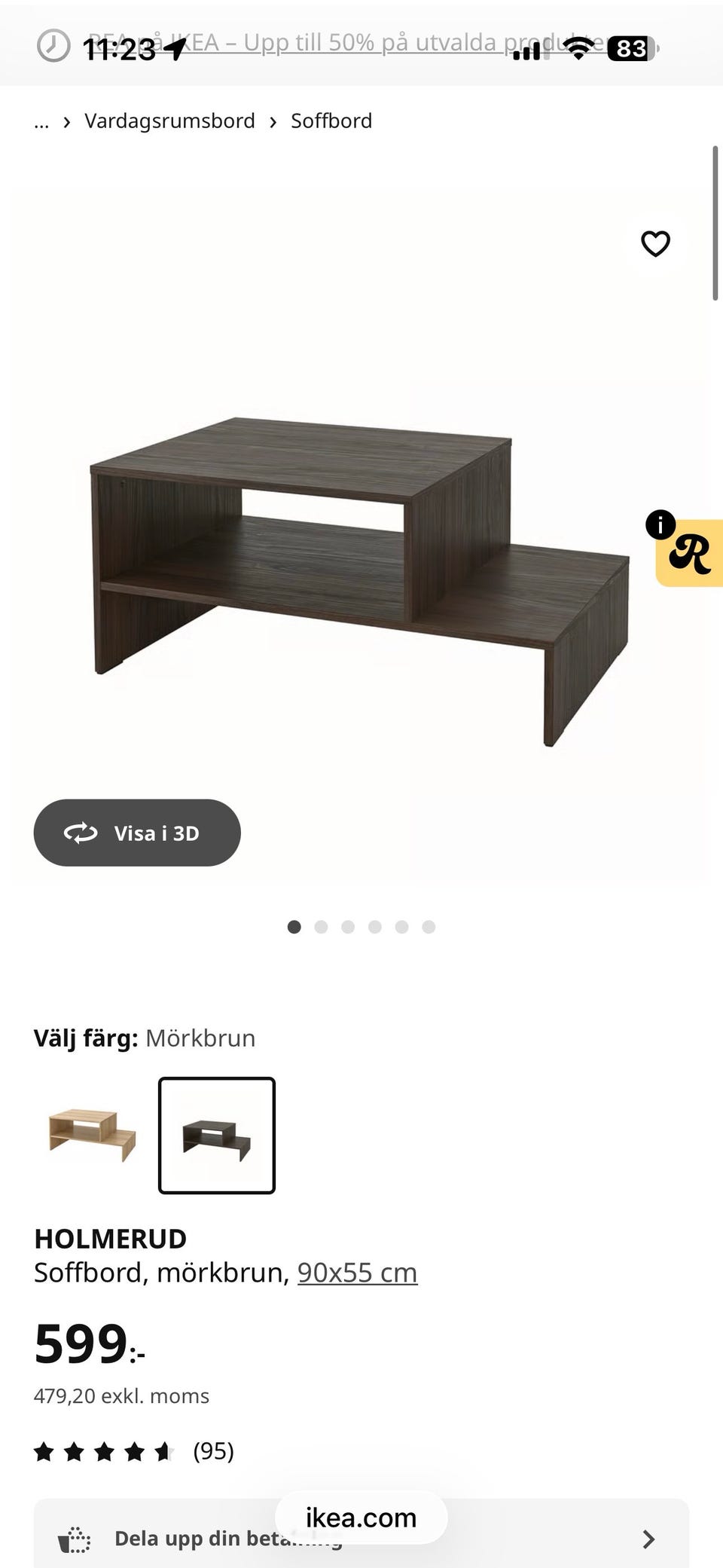Open the breadcrumb "..." overflow menu
Image resolution: width=723 pixels, height=1568 pixels.
42,121
